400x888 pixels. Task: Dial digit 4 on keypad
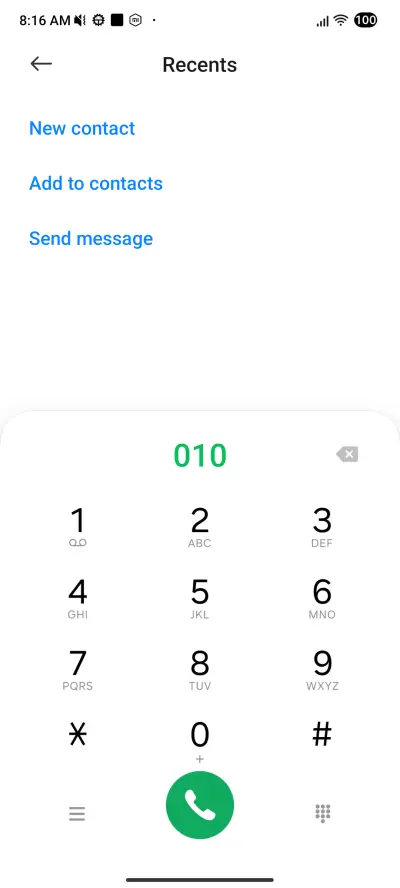point(78,599)
